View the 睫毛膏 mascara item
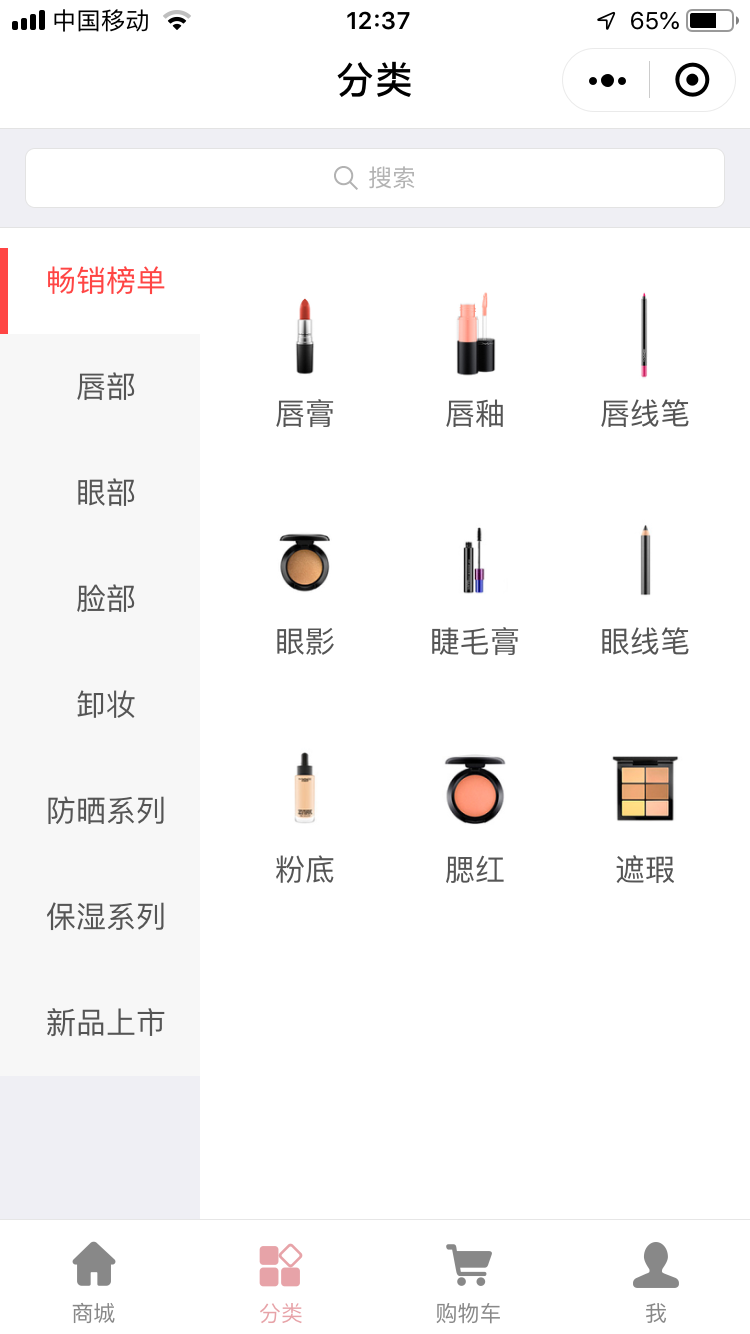 [475, 588]
